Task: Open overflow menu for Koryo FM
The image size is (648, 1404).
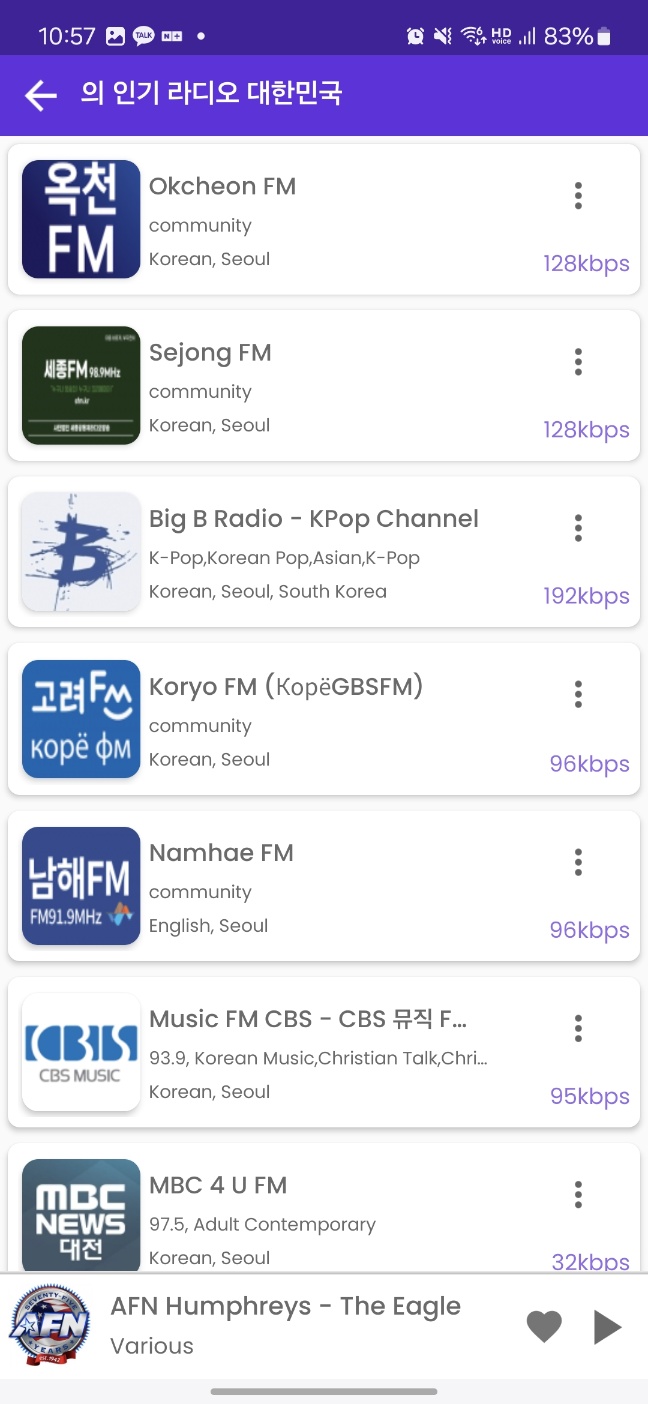Action: [x=578, y=694]
